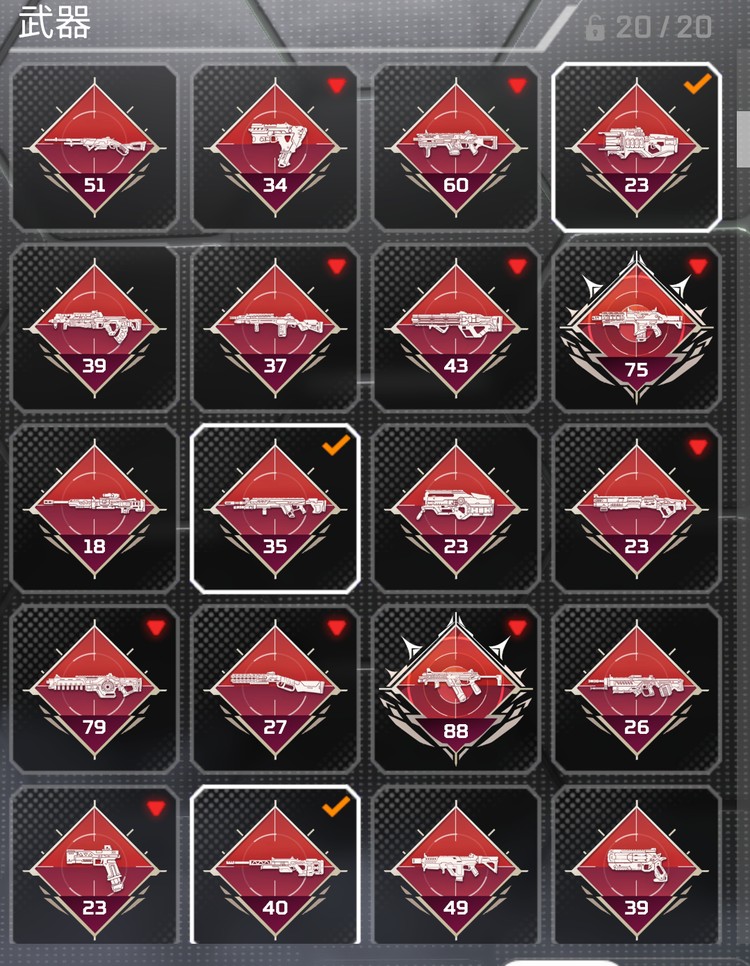Select the weapon tile showing 43
This screenshot has width=750, height=966.
click(x=456, y=328)
